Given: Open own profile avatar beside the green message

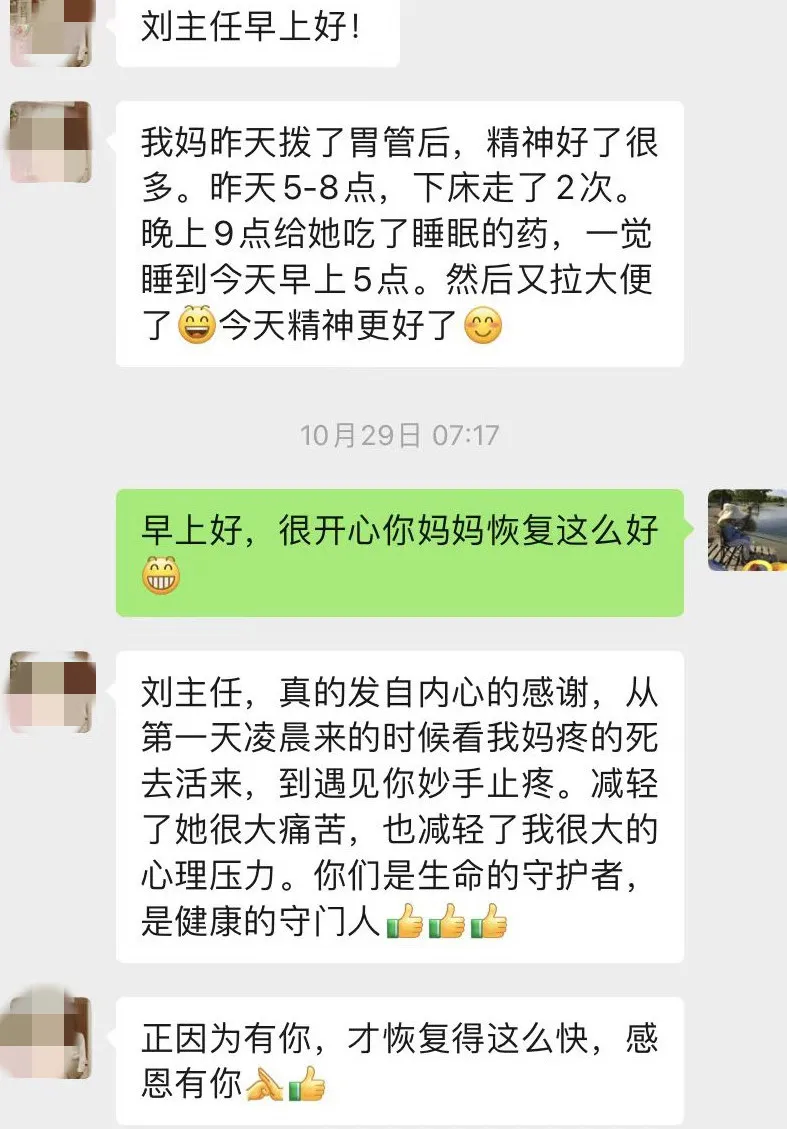Looking at the screenshot, I should (x=746, y=531).
